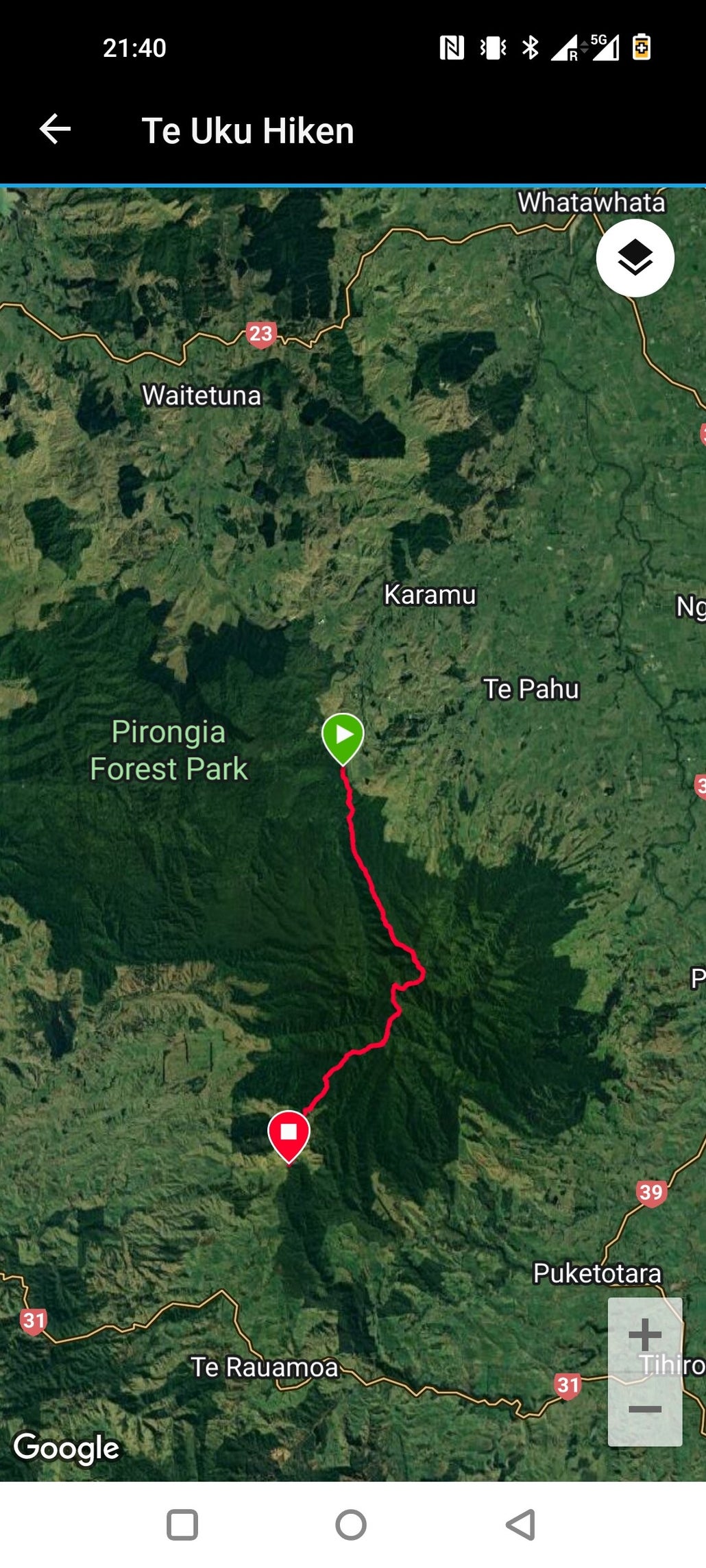The height and width of the screenshot is (1568, 706).
Task: Zoom in on the map
Action: [x=644, y=1335]
